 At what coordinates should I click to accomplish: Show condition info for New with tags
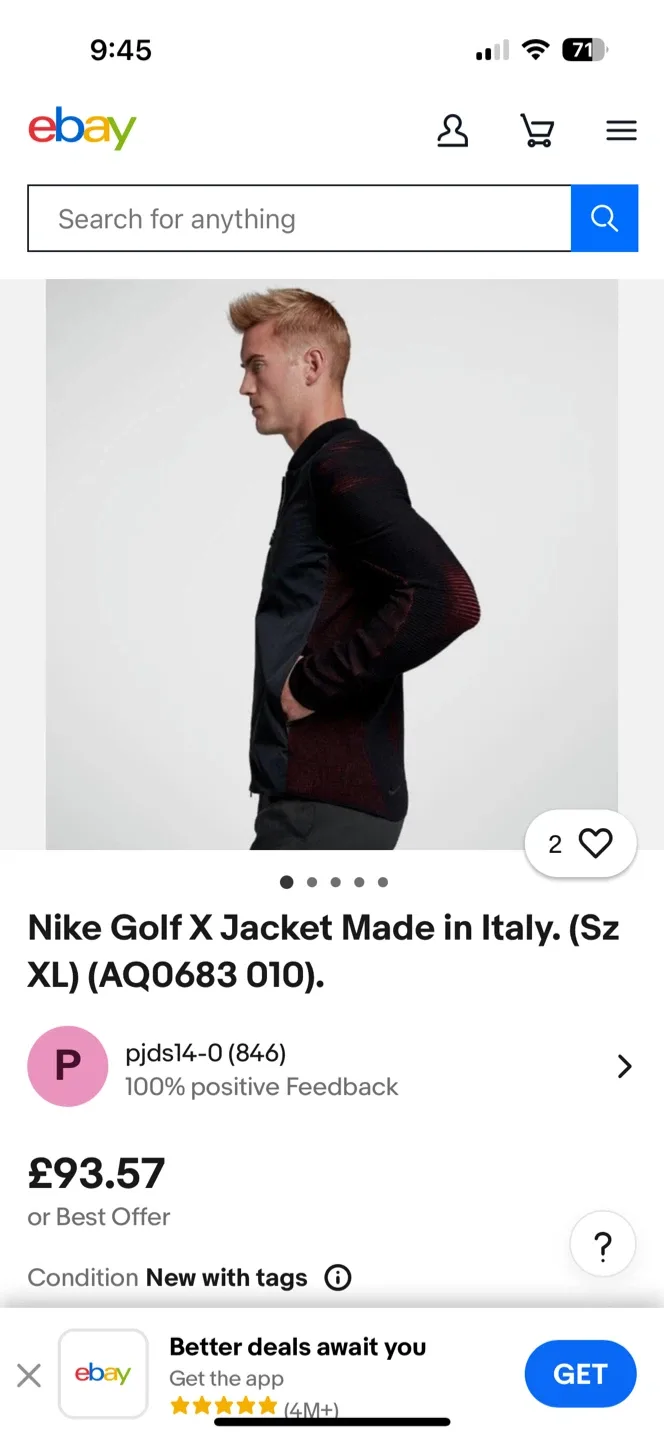338,1278
